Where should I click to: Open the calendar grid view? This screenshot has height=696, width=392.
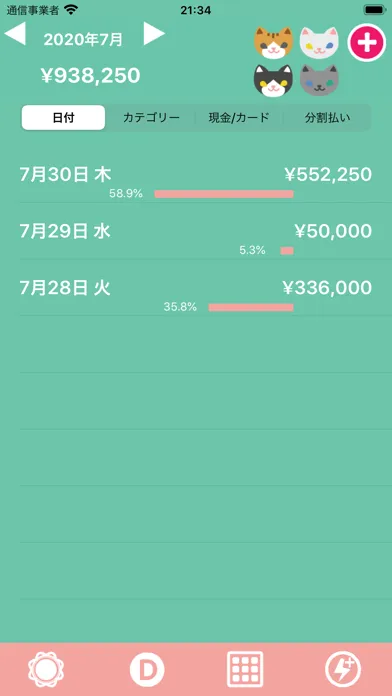tap(245, 669)
